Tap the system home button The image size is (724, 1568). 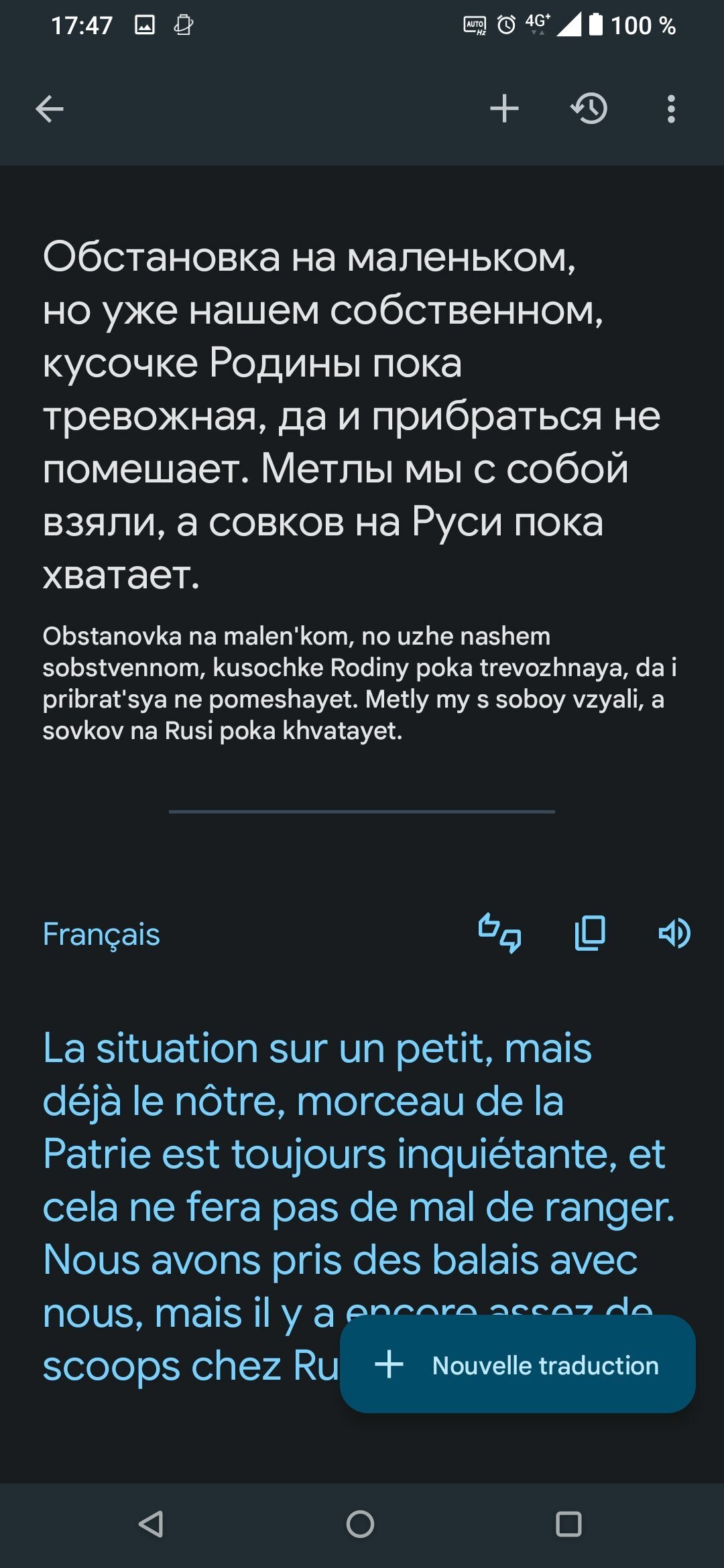[360, 1524]
